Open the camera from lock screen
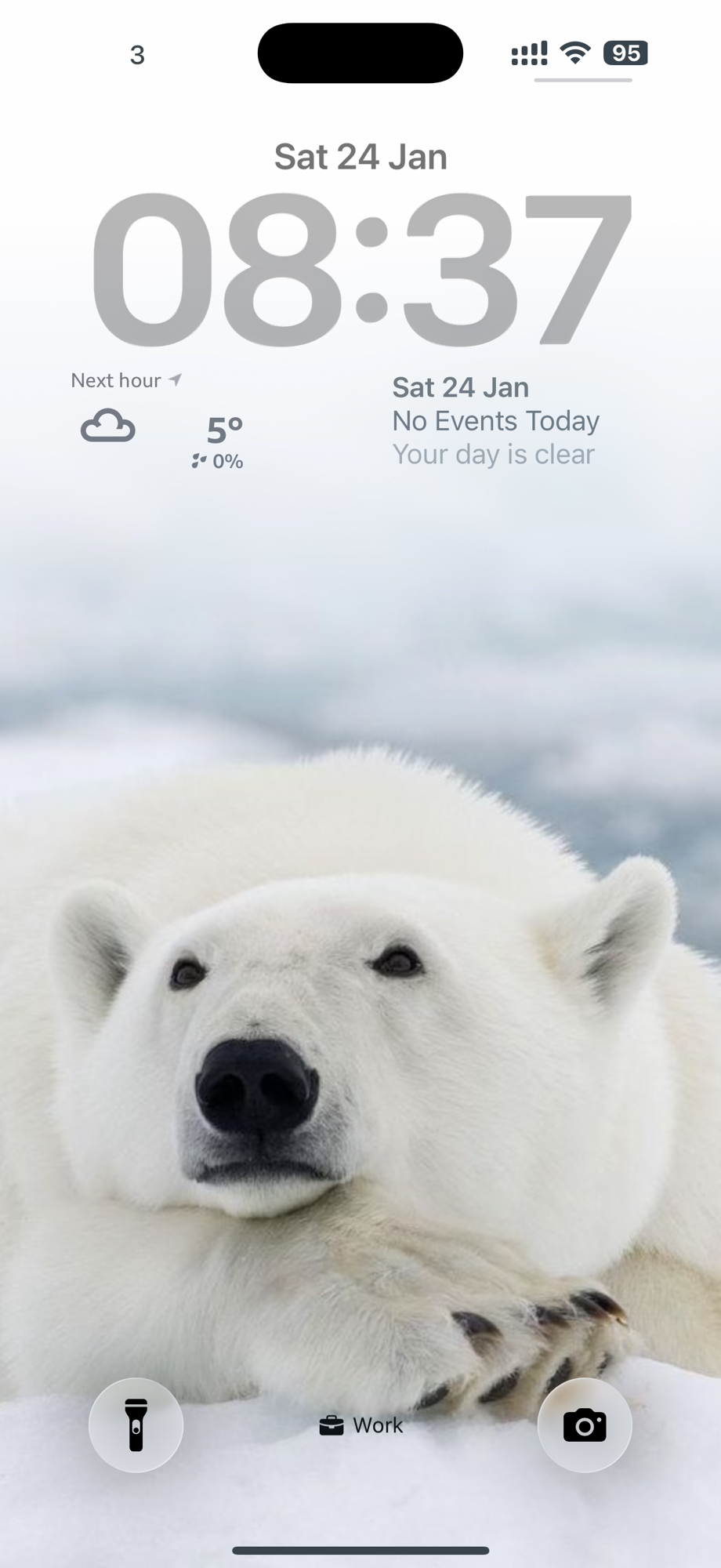This screenshot has width=721, height=1568. point(585,1425)
